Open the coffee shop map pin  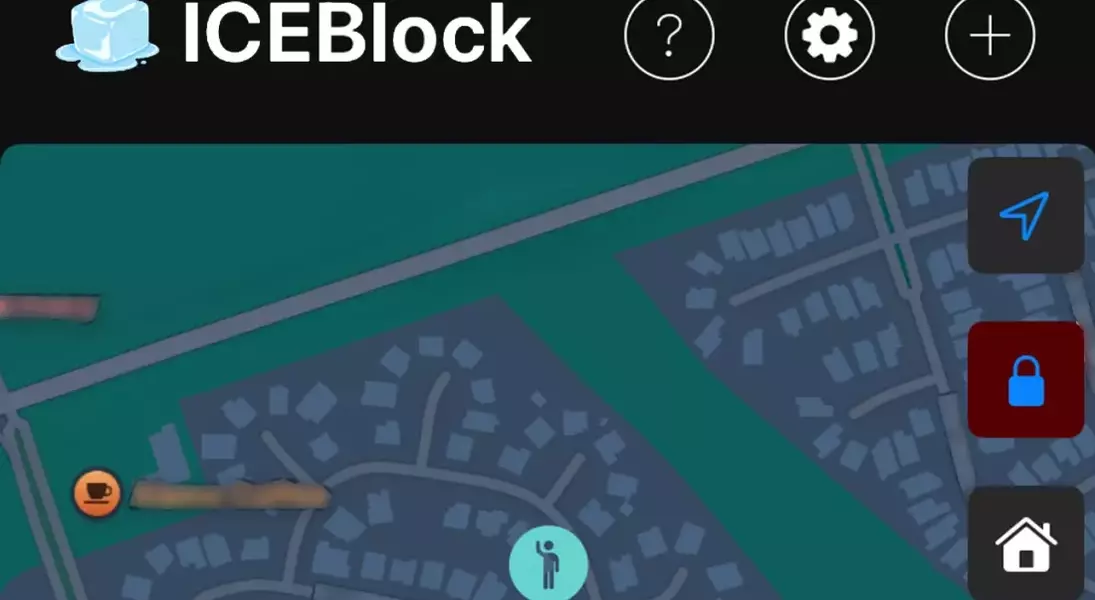(x=97, y=492)
